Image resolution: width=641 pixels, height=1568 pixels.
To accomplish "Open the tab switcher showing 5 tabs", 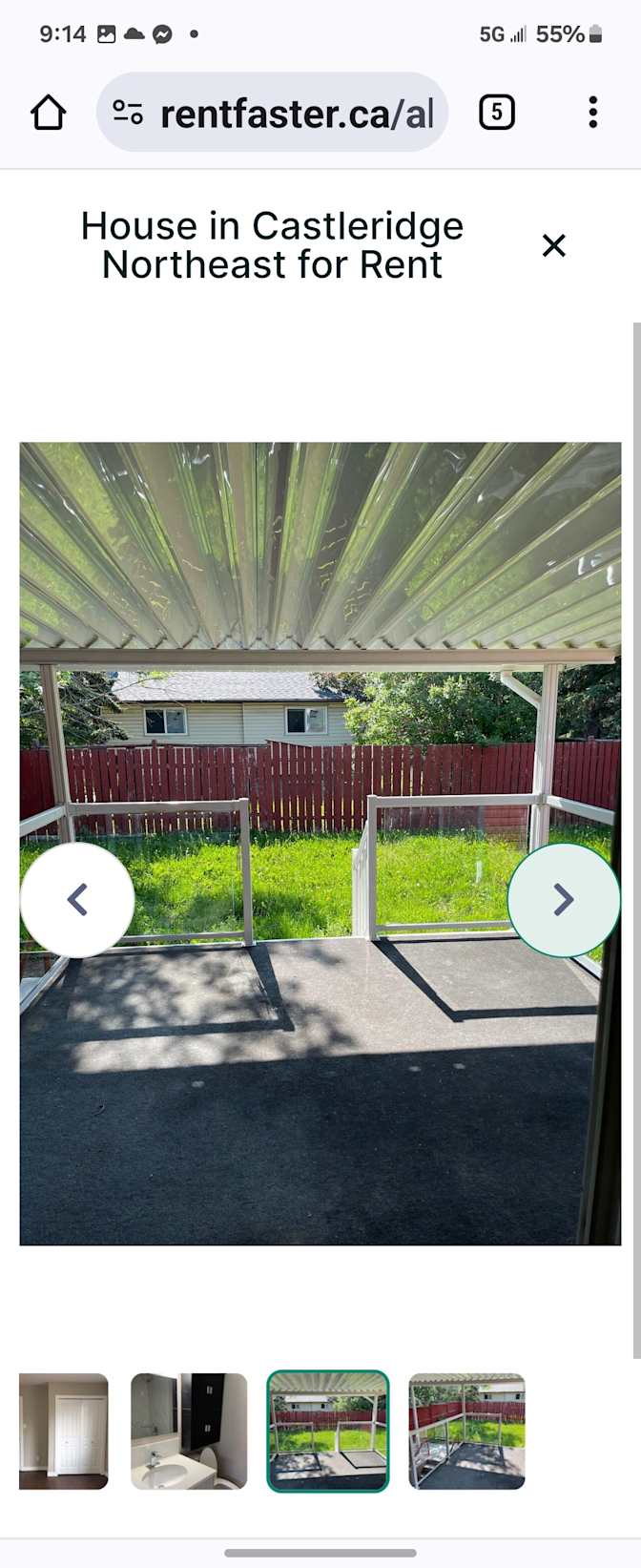I will 496,113.
